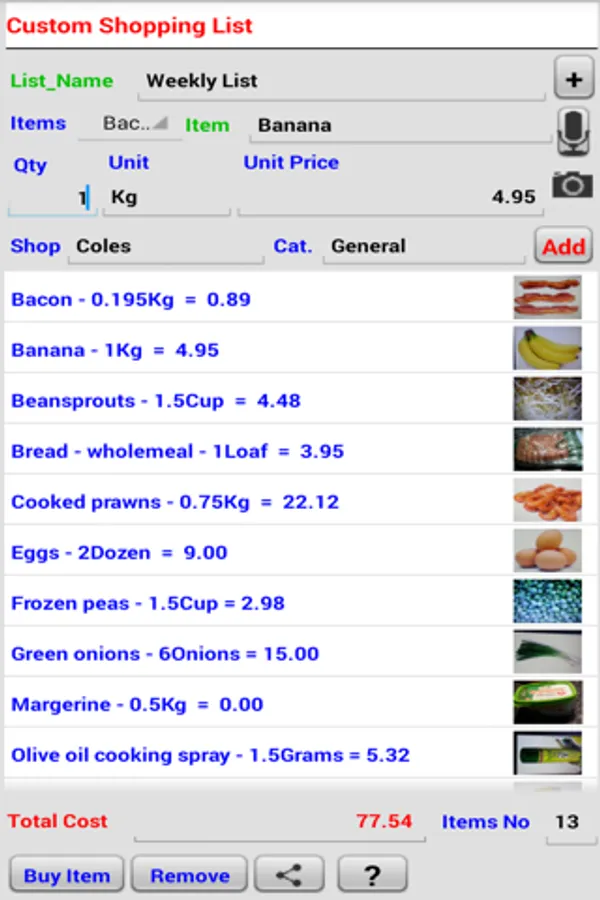Image resolution: width=600 pixels, height=900 pixels.
Task: Tap the microphone icon for voice input
Action: click(572, 131)
